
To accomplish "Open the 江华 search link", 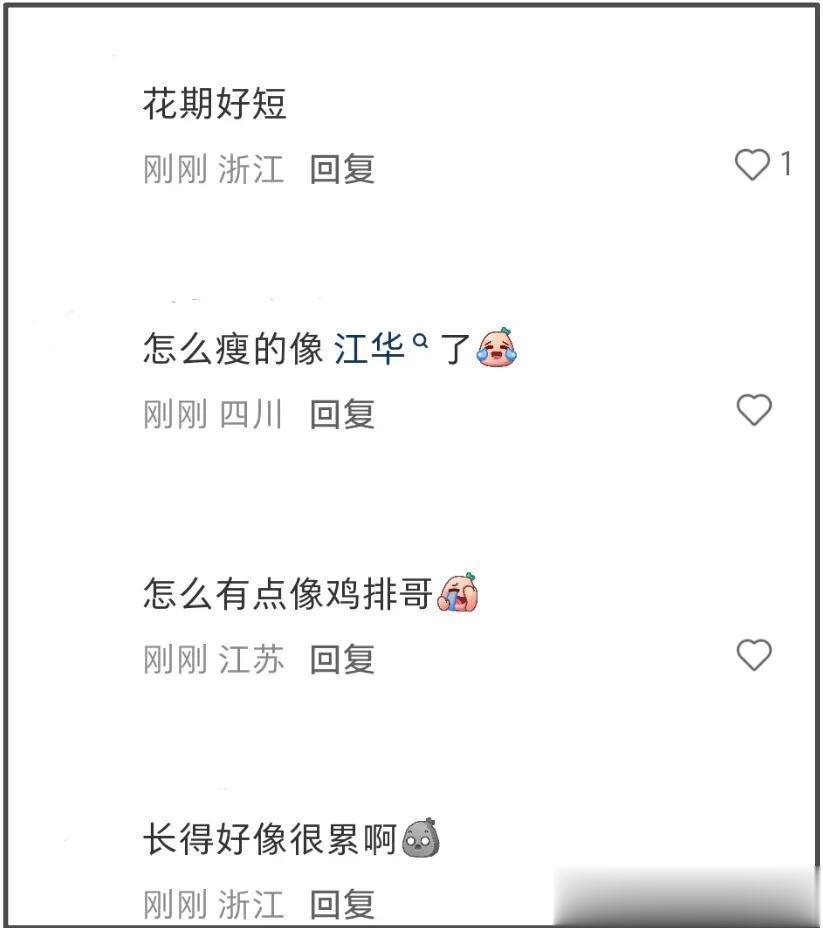I will [371, 349].
